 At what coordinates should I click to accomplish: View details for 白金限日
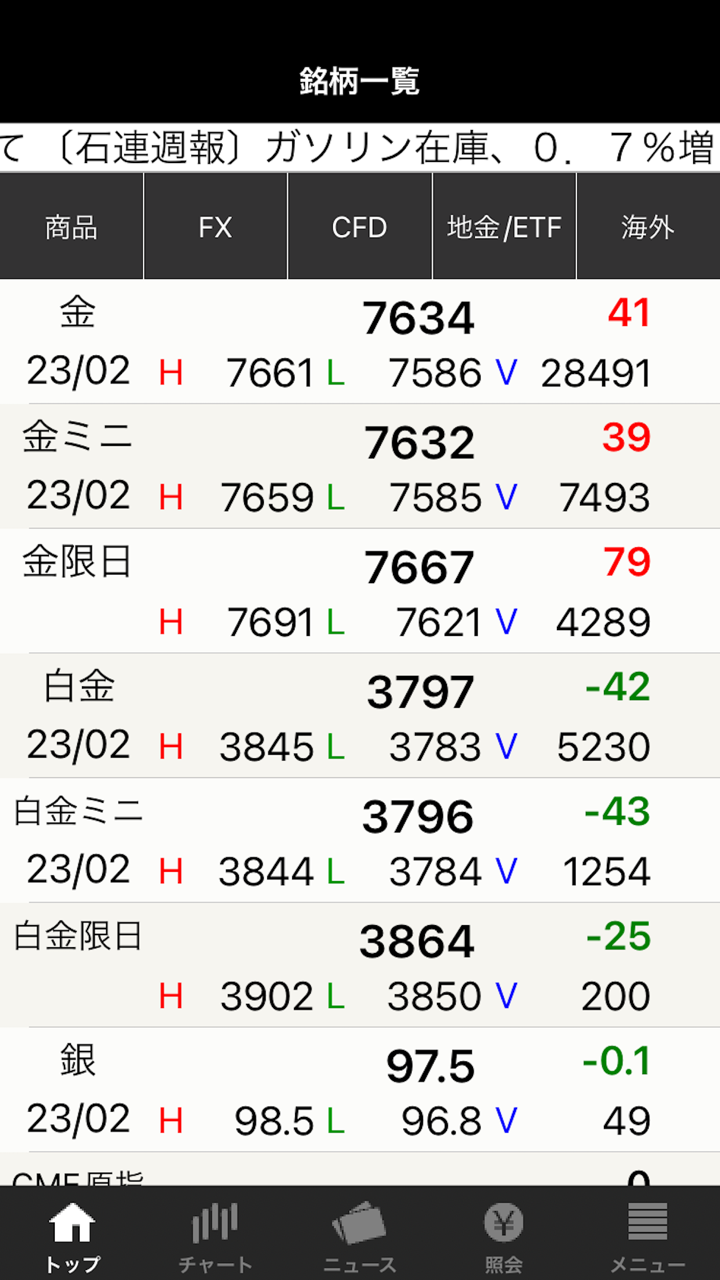click(360, 966)
